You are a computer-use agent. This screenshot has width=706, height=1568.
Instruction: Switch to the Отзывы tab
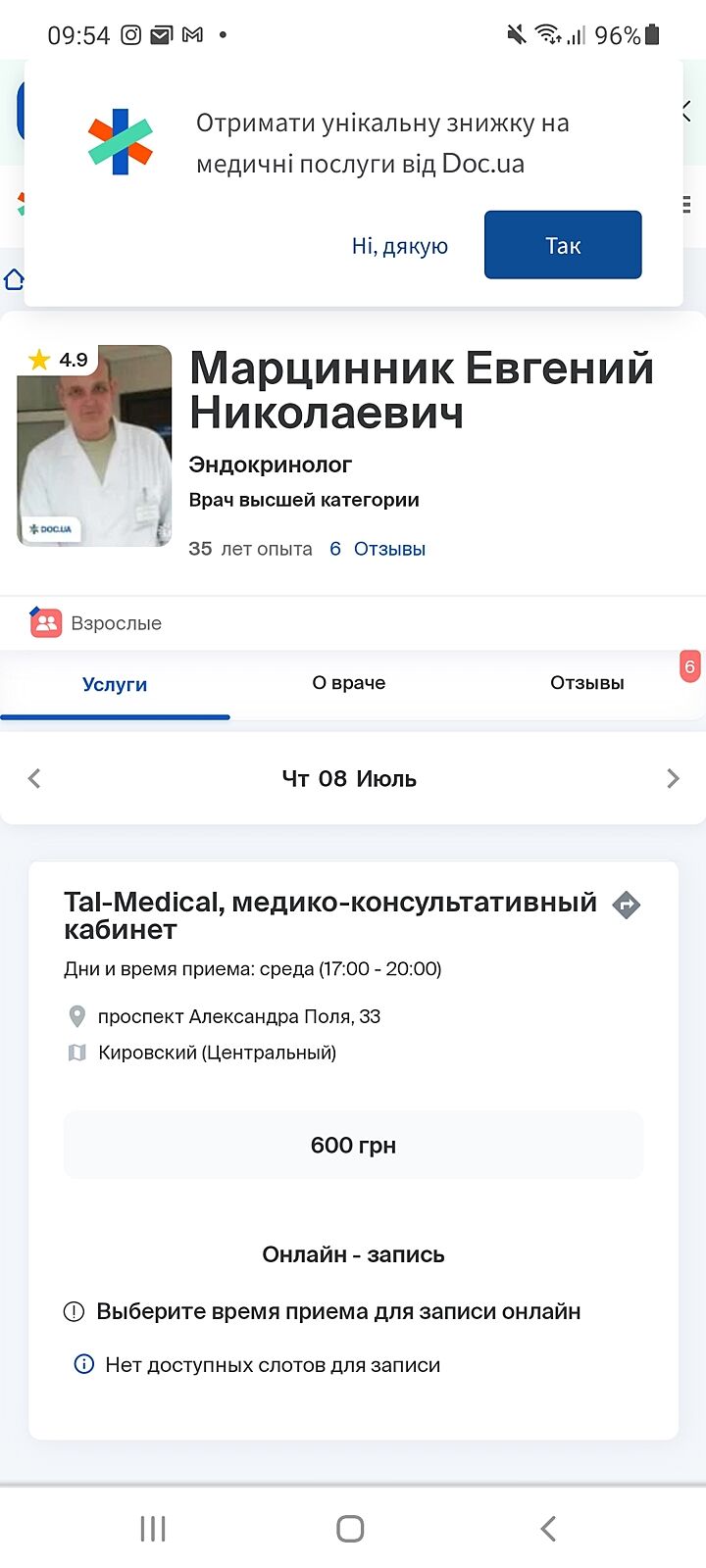tap(586, 683)
